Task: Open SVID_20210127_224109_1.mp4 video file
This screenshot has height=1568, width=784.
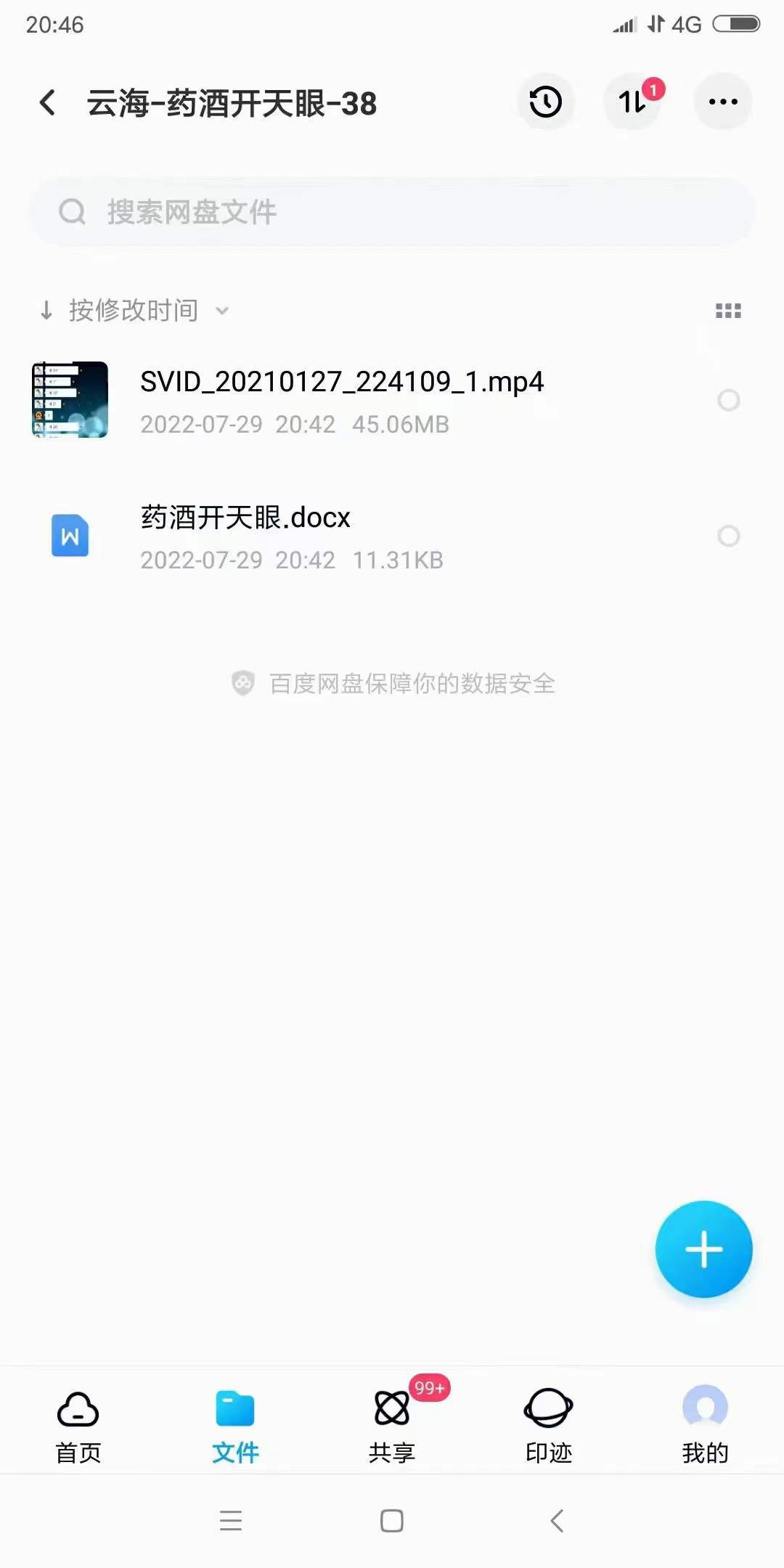Action: (341, 399)
